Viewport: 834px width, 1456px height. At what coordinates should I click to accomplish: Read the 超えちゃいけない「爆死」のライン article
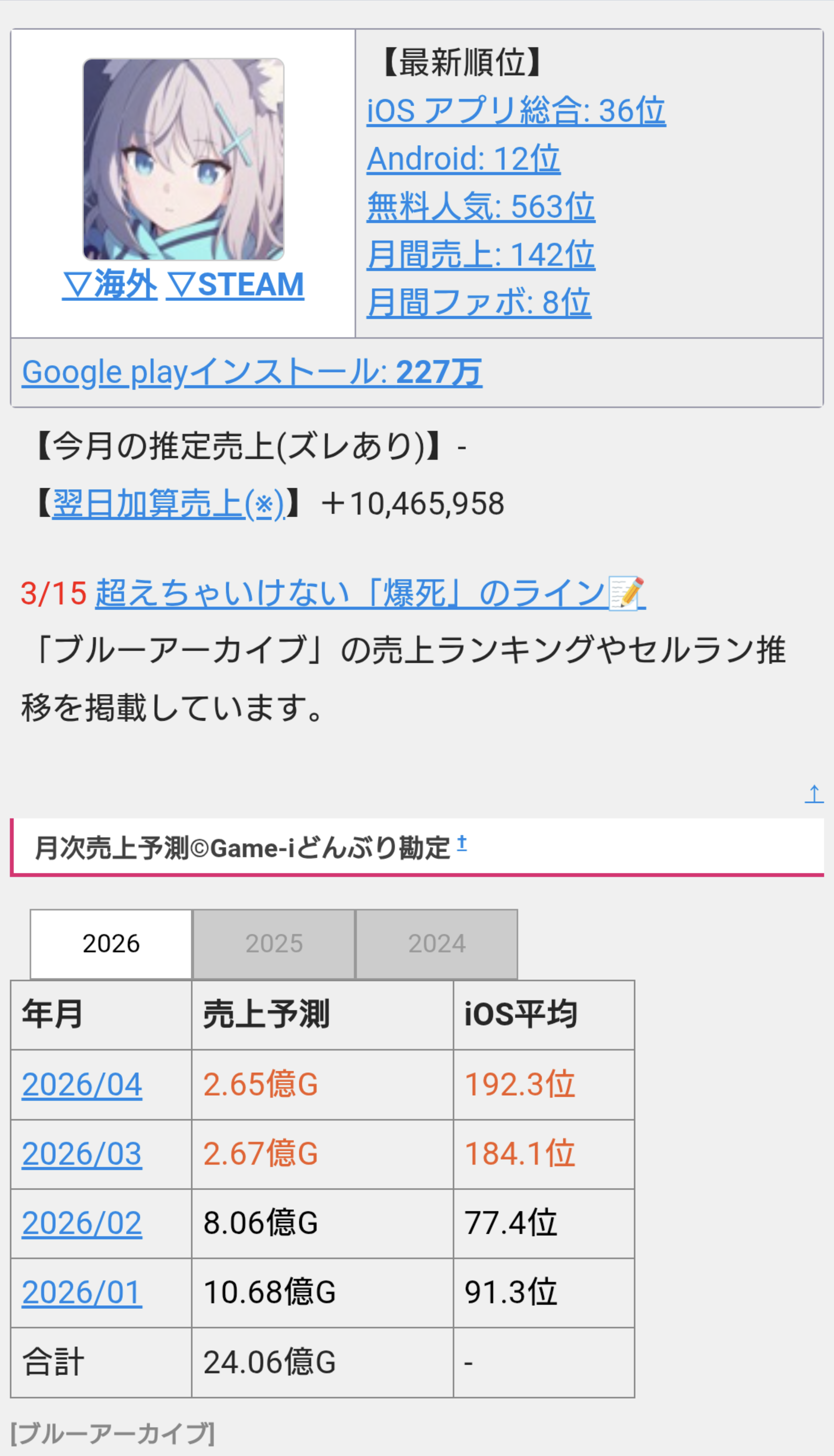369,592
